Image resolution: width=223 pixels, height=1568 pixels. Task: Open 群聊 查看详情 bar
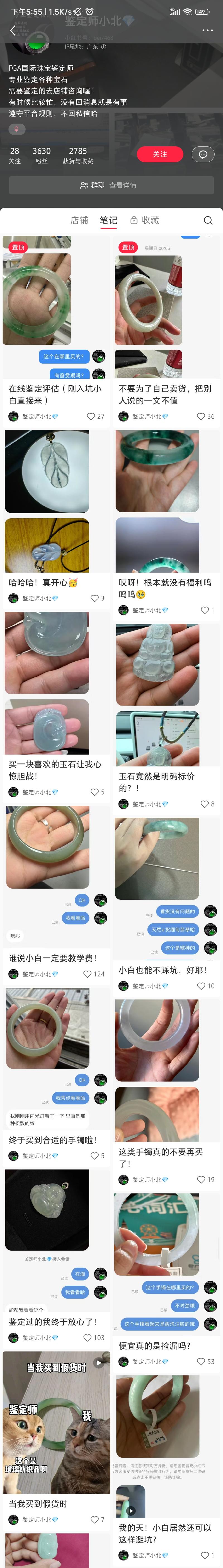111,185
